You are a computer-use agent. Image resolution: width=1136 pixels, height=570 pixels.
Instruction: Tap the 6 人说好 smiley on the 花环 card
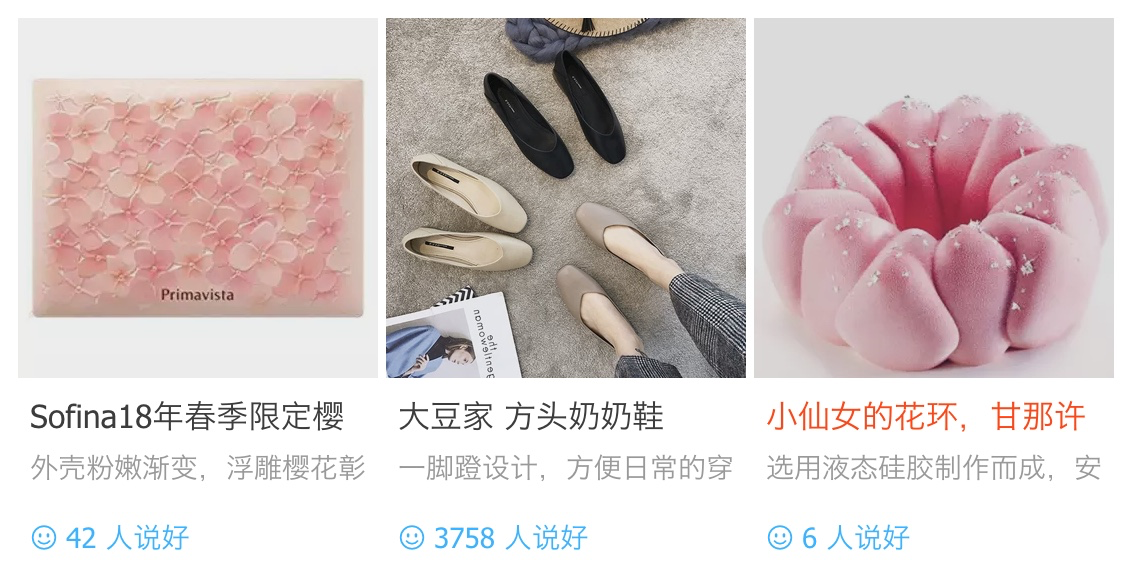(x=780, y=538)
